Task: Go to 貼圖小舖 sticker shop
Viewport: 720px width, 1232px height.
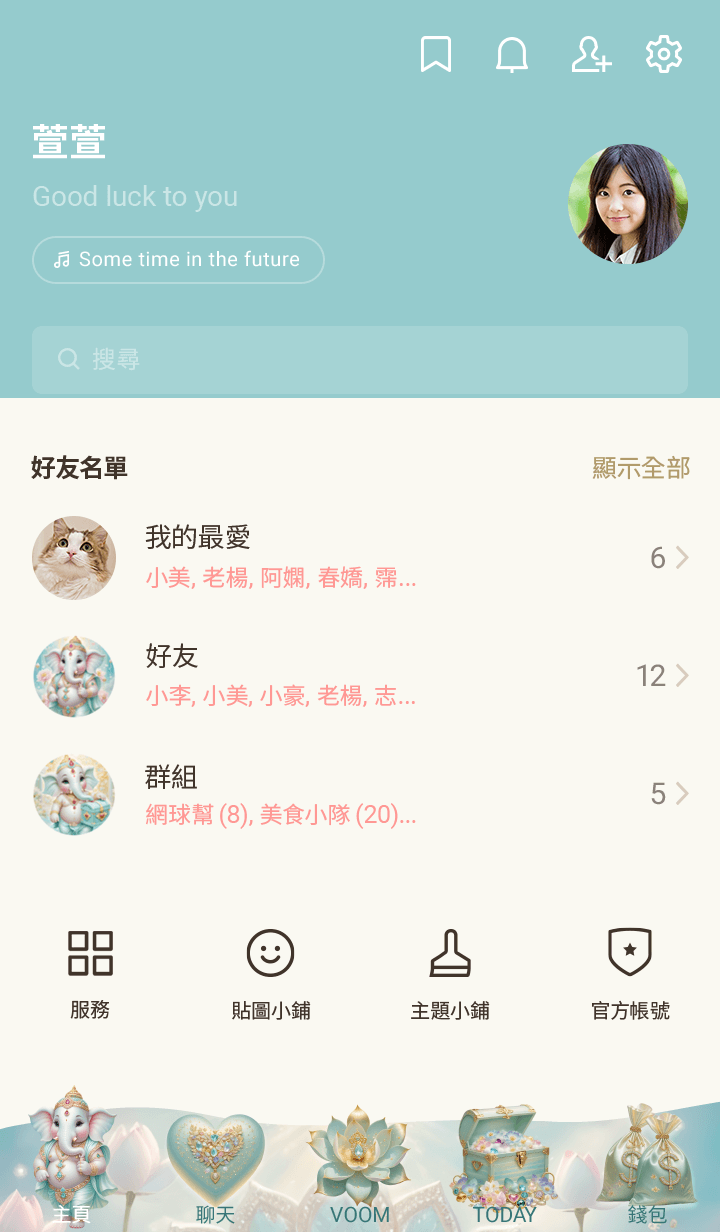Action: click(x=271, y=972)
